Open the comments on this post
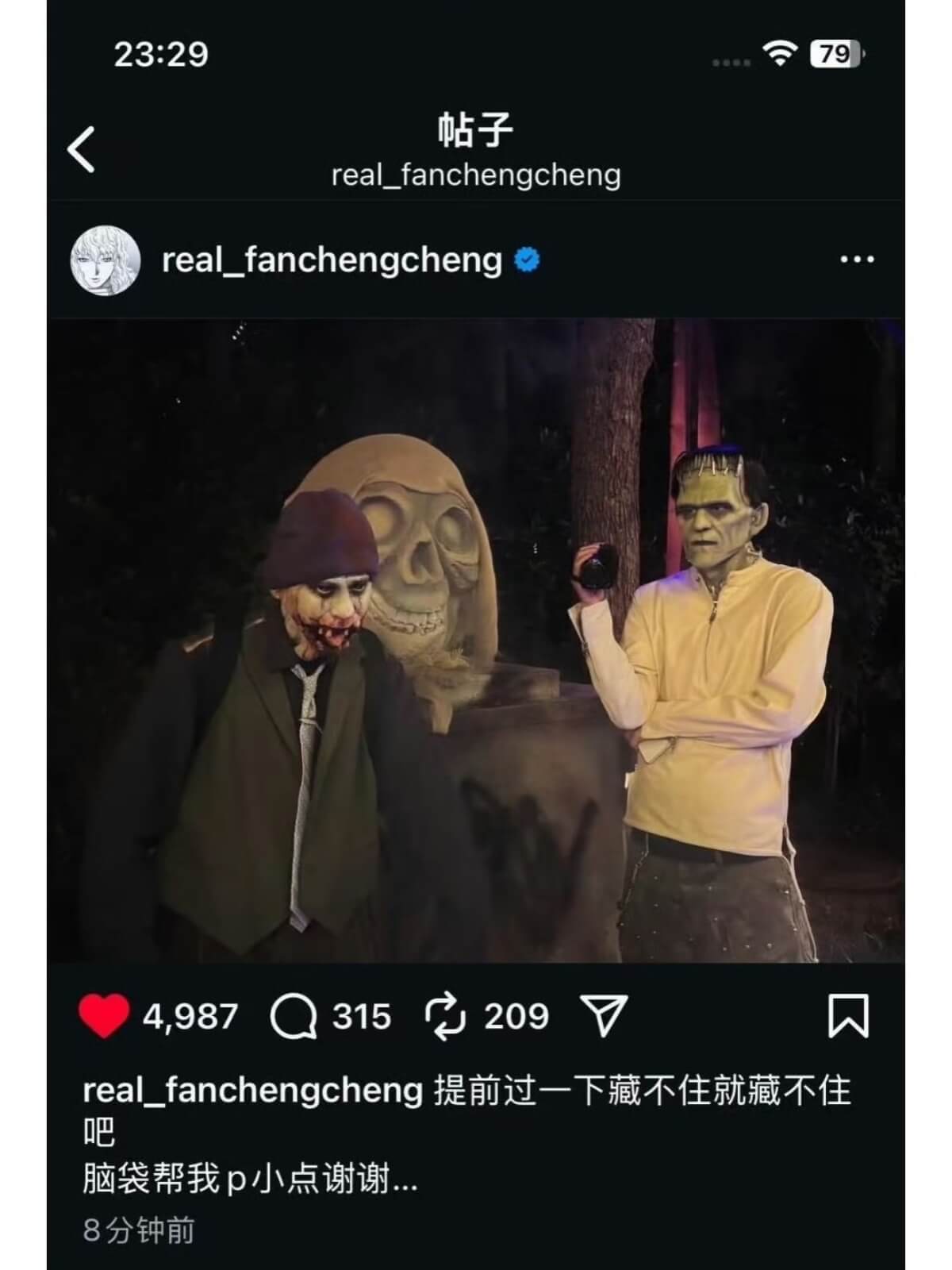The image size is (952, 1270). click(x=293, y=1017)
